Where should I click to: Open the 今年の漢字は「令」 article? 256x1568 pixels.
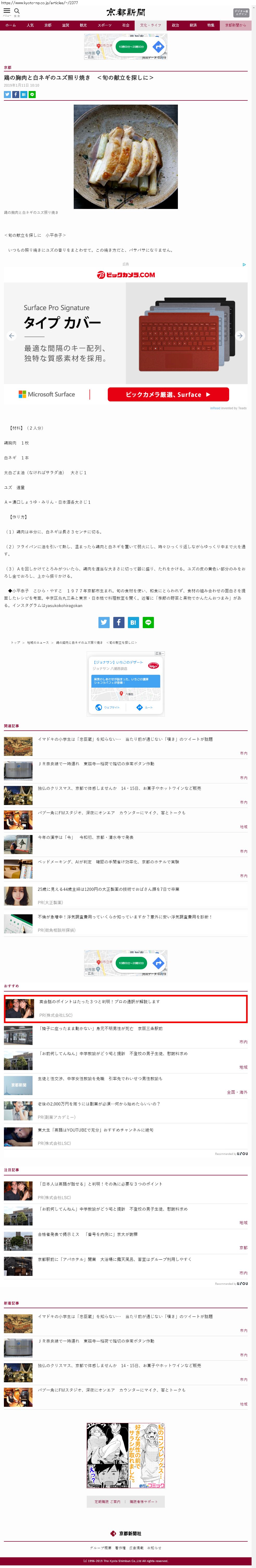(85, 837)
